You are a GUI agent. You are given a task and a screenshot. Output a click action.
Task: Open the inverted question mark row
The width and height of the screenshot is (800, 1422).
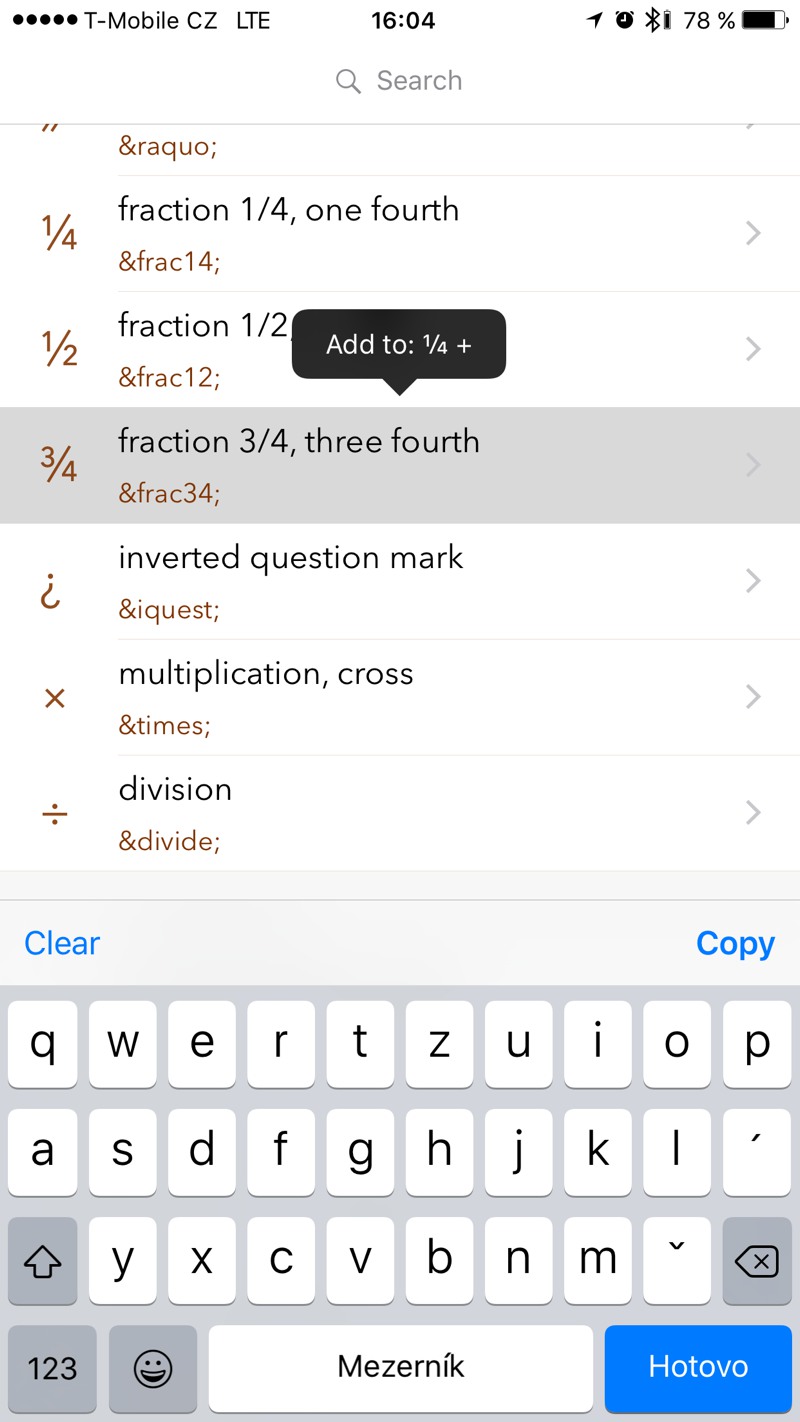click(x=400, y=581)
